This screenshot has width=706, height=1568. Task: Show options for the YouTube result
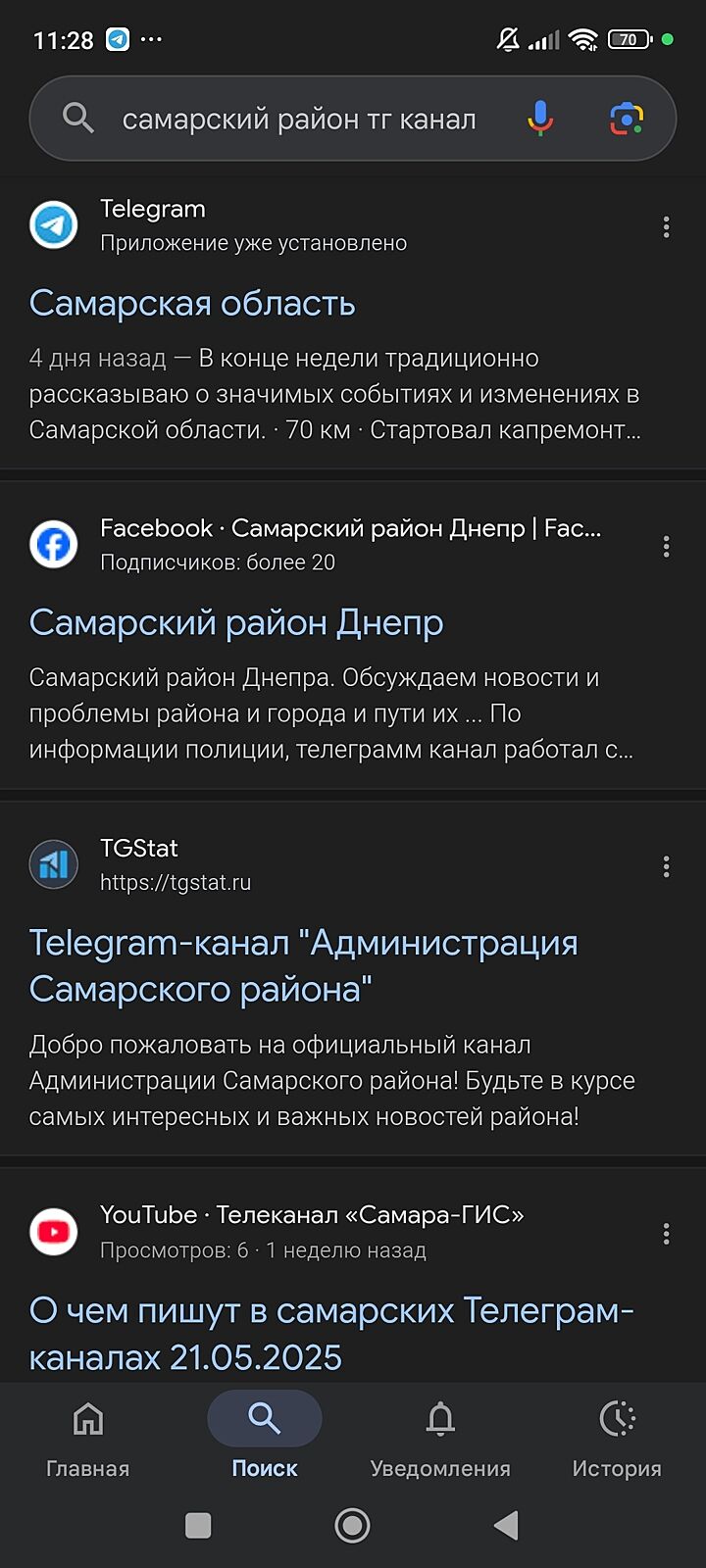666,1234
